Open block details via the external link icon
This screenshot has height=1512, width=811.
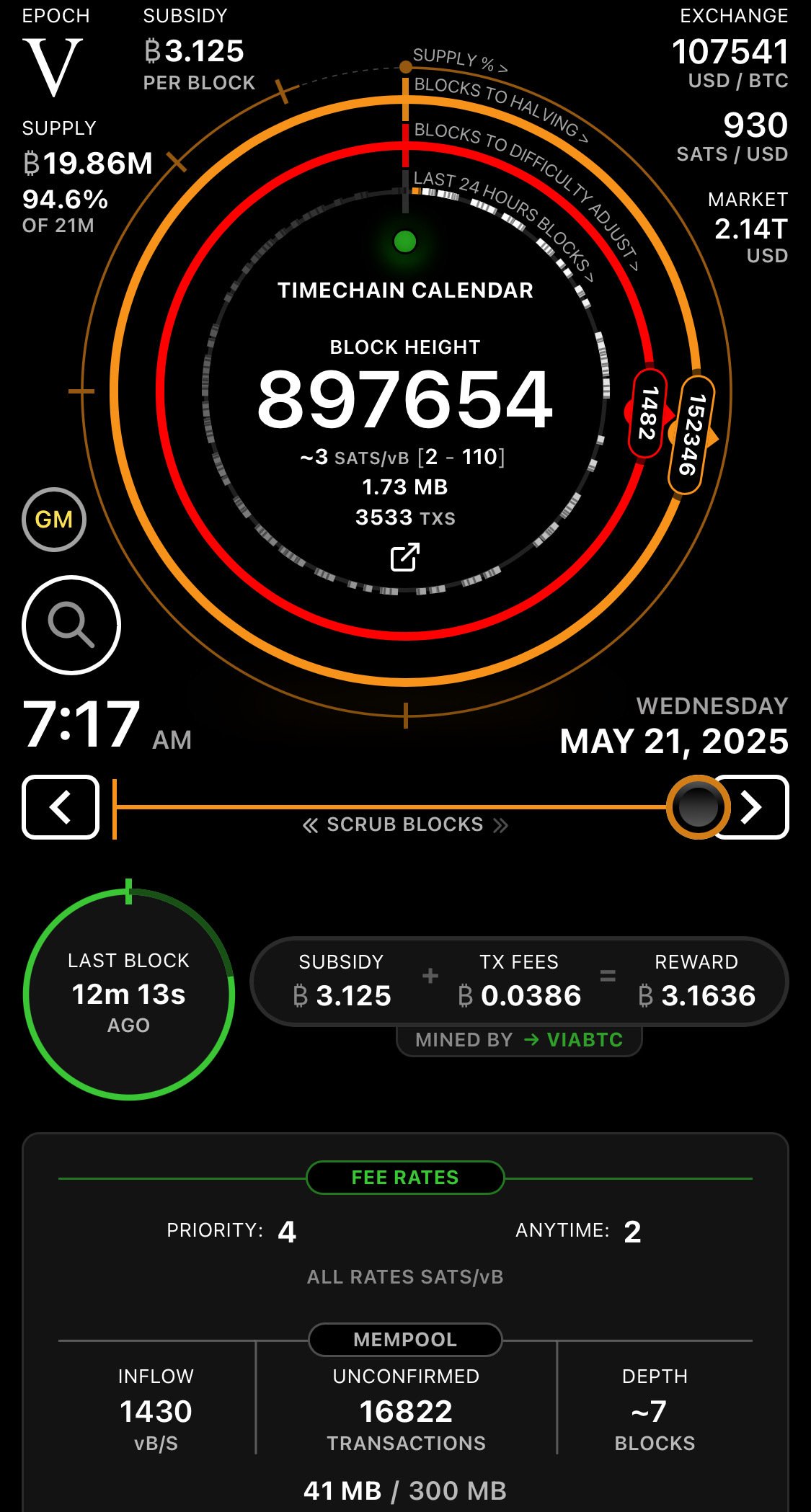click(405, 558)
